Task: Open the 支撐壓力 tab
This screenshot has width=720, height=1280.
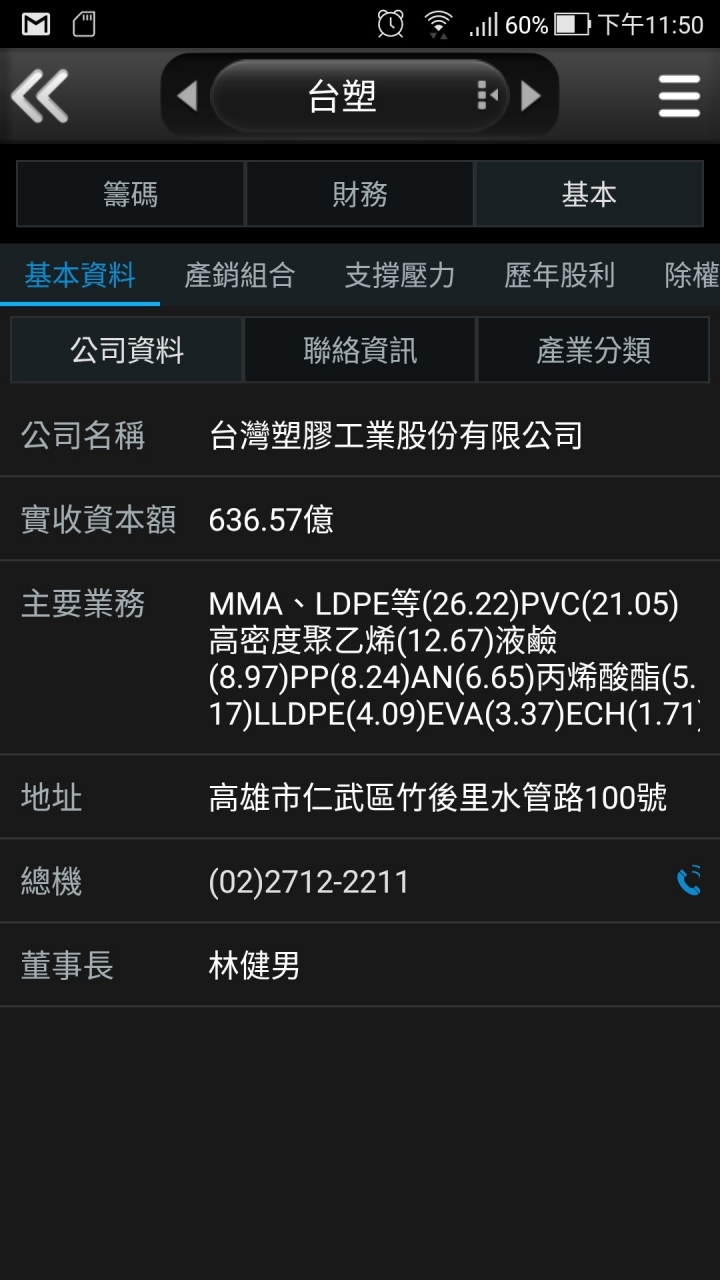Action: 400,275
